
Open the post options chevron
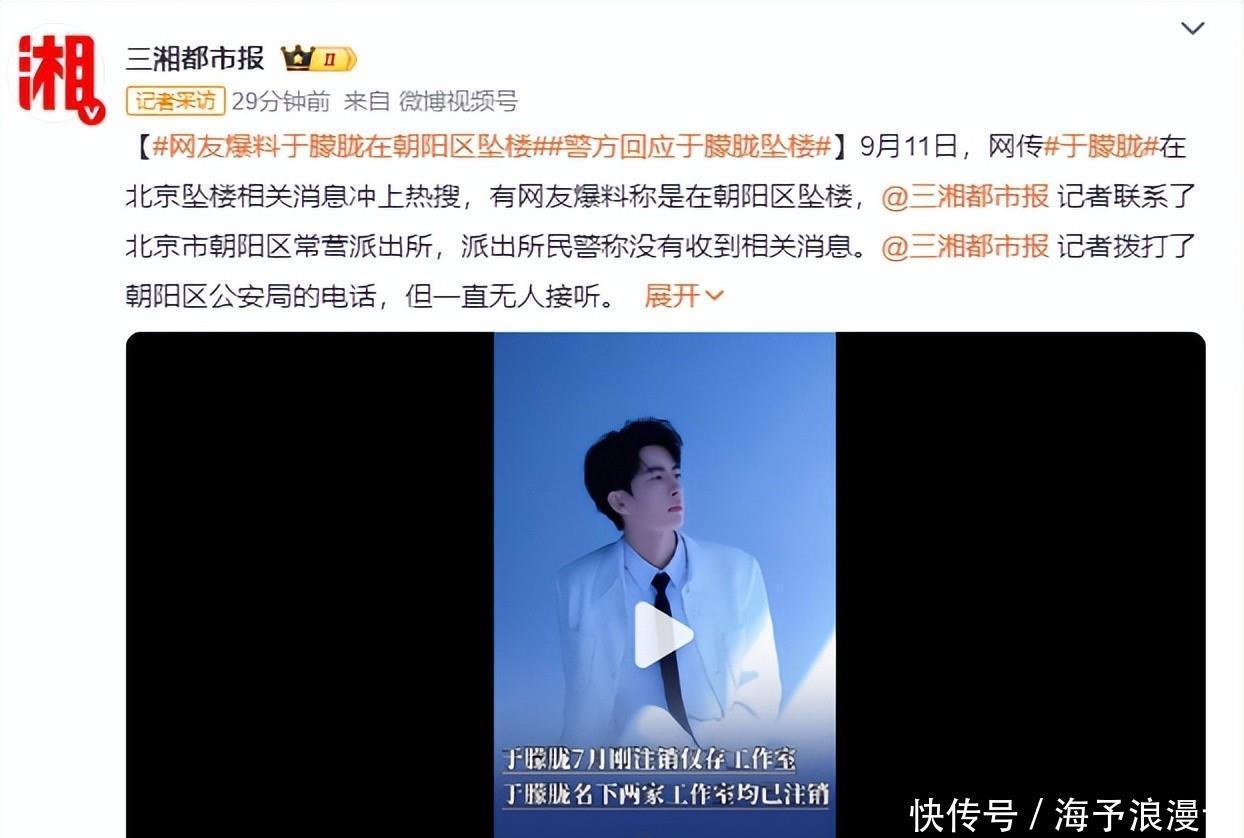(x=1192, y=28)
